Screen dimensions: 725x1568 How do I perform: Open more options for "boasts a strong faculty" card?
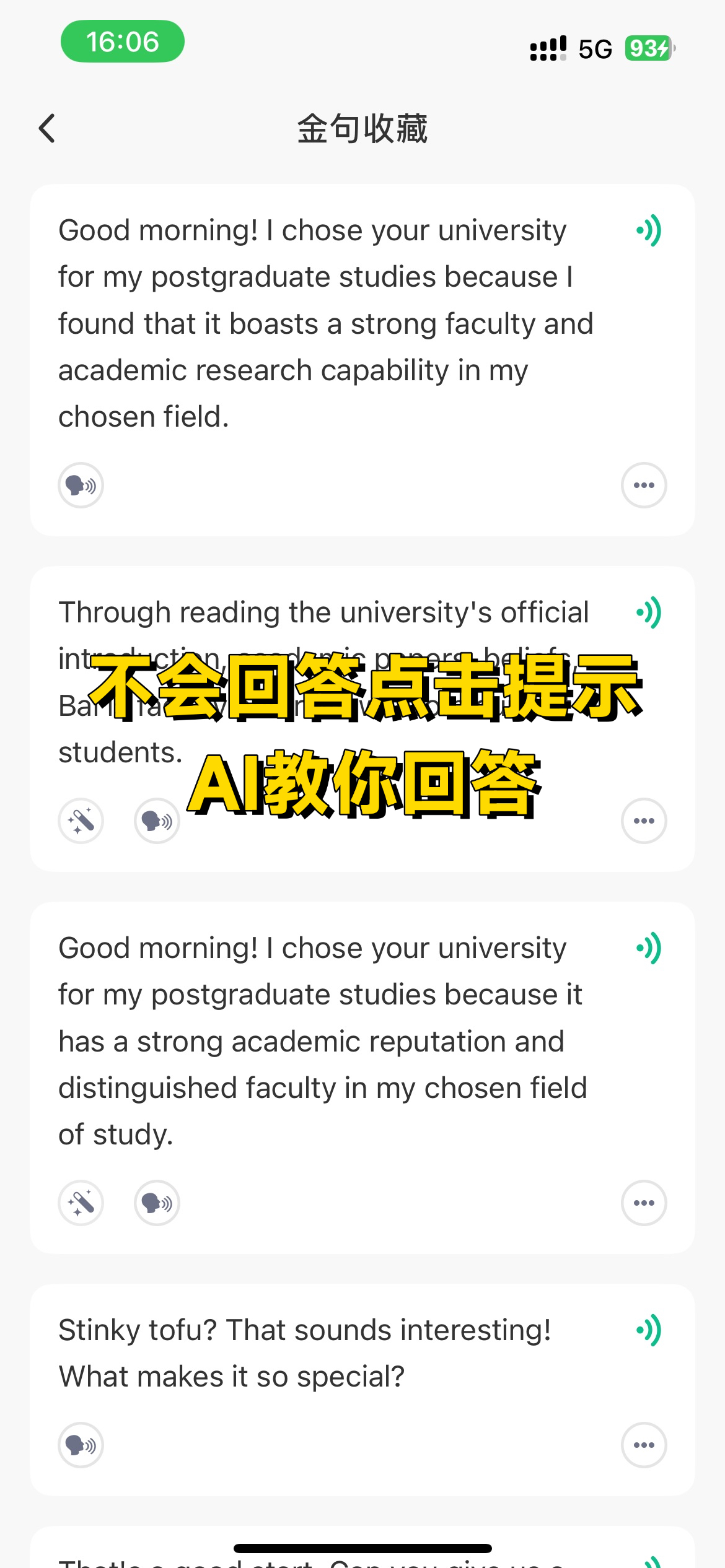[x=644, y=485]
